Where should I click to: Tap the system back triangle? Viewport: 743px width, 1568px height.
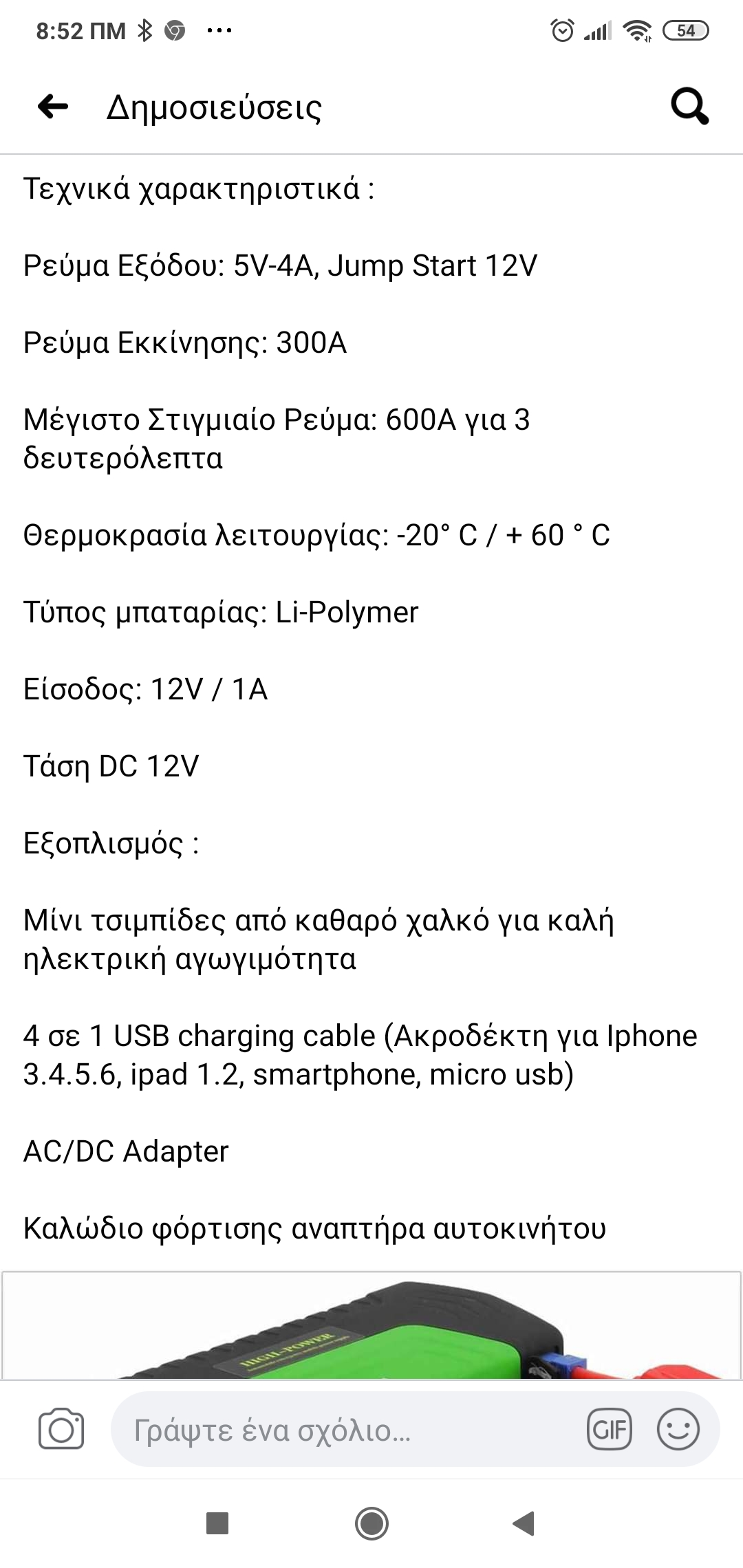(x=524, y=1524)
